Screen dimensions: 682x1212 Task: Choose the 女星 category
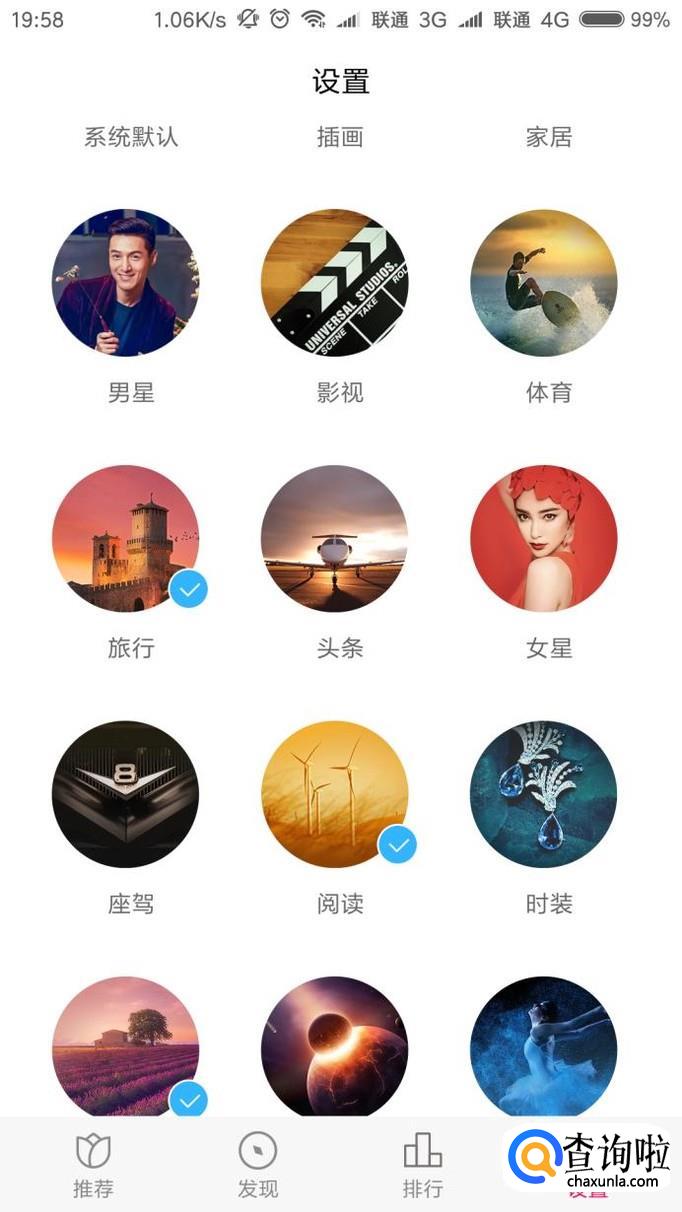pyautogui.click(x=544, y=539)
